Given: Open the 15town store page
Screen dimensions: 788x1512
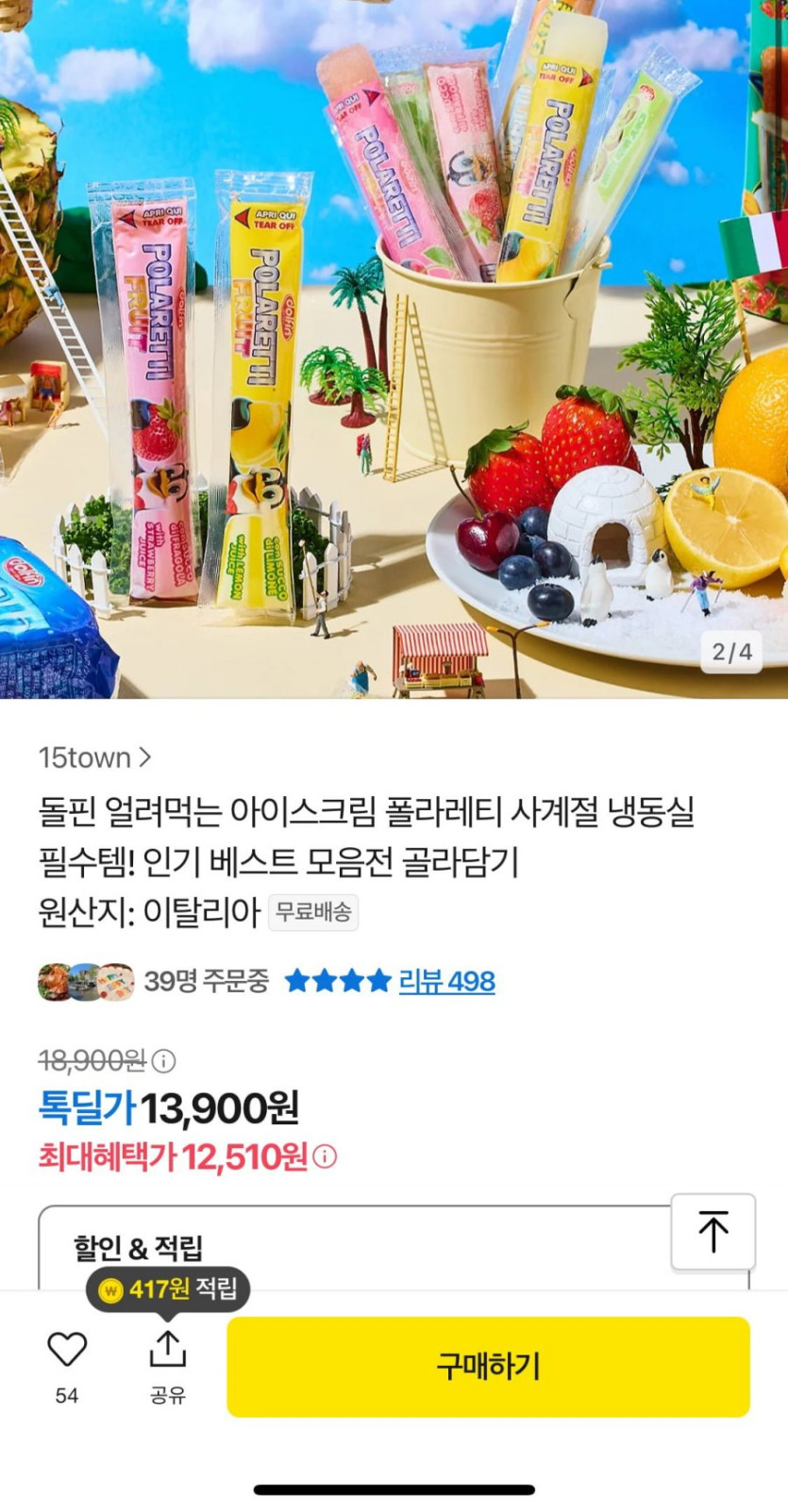Looking at the screenshot, I should pyautogui.click(x=94, y=757).
